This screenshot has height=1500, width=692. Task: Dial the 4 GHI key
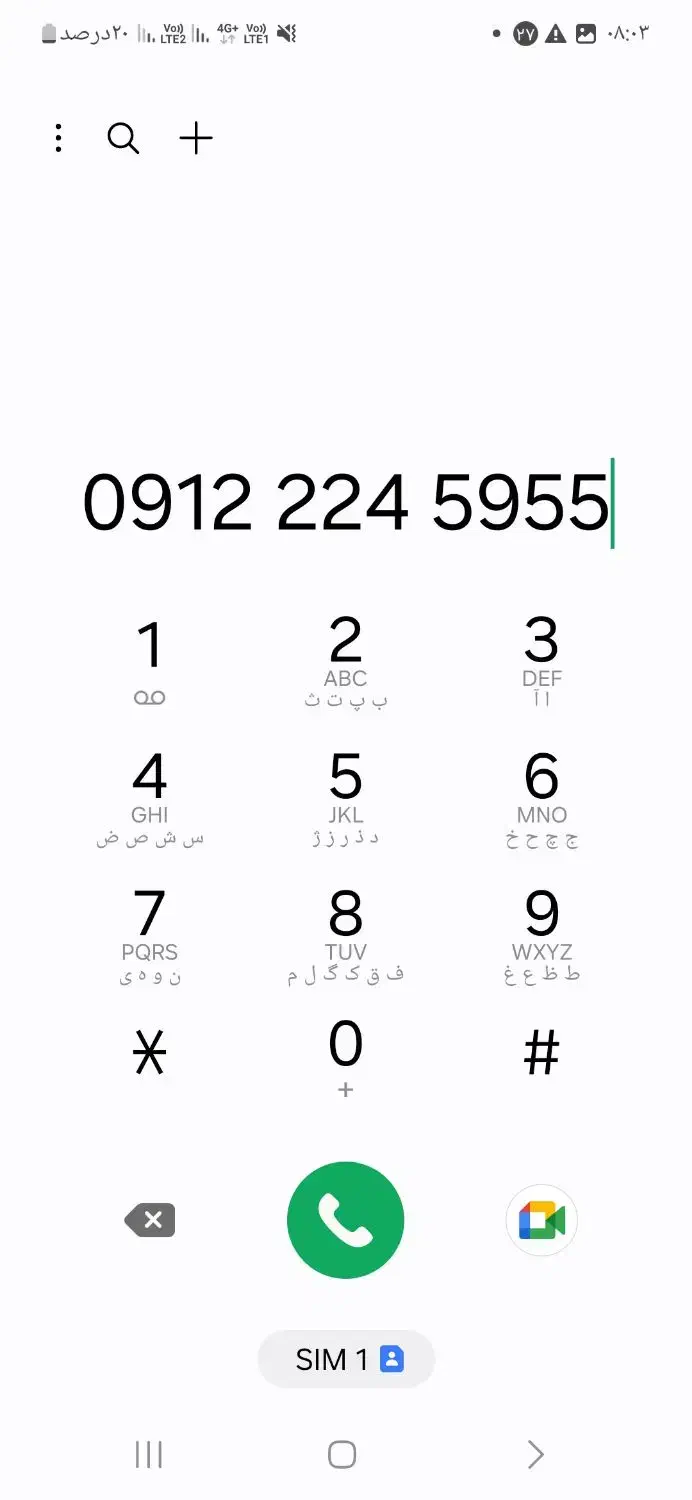(150, 797)
